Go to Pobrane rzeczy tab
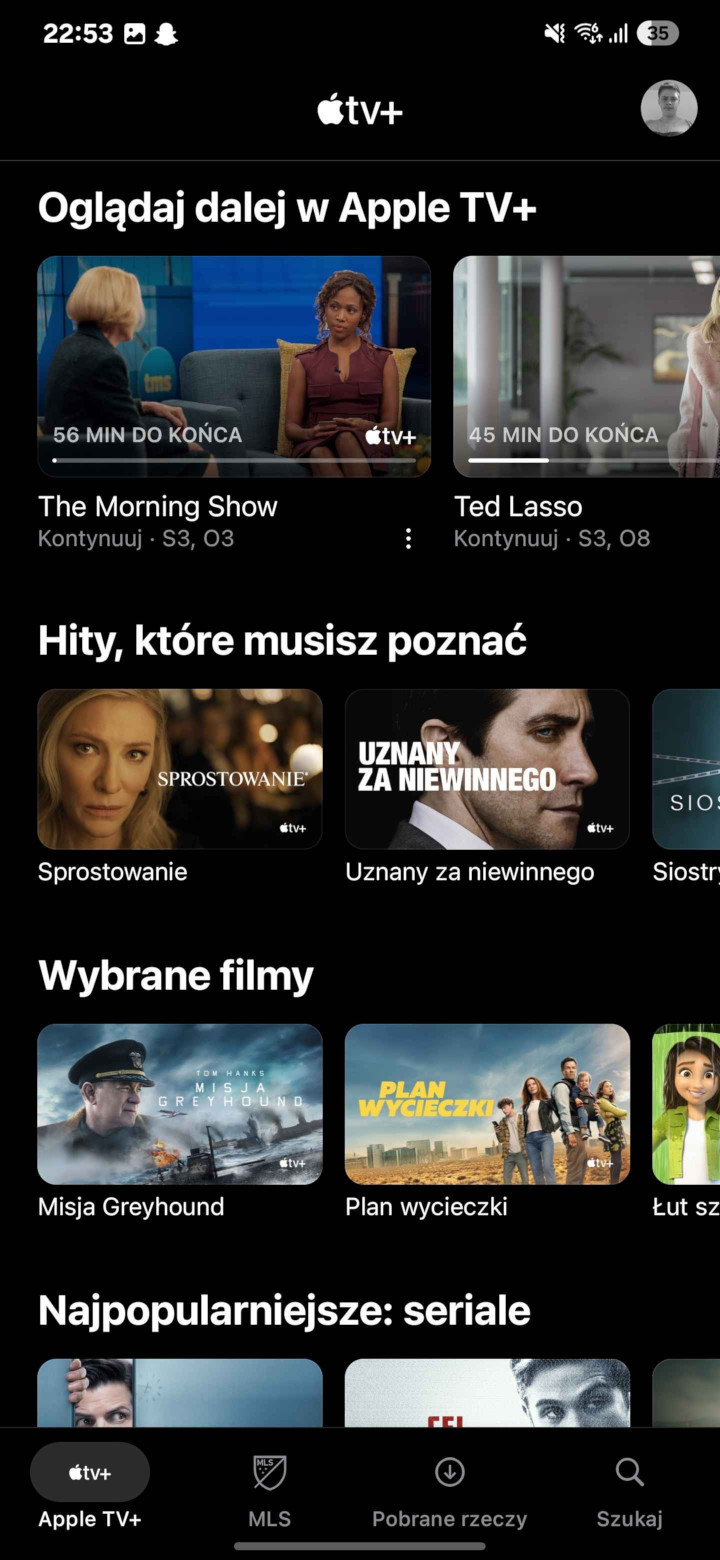720x1560 pixels. [x=450, y=1491]
